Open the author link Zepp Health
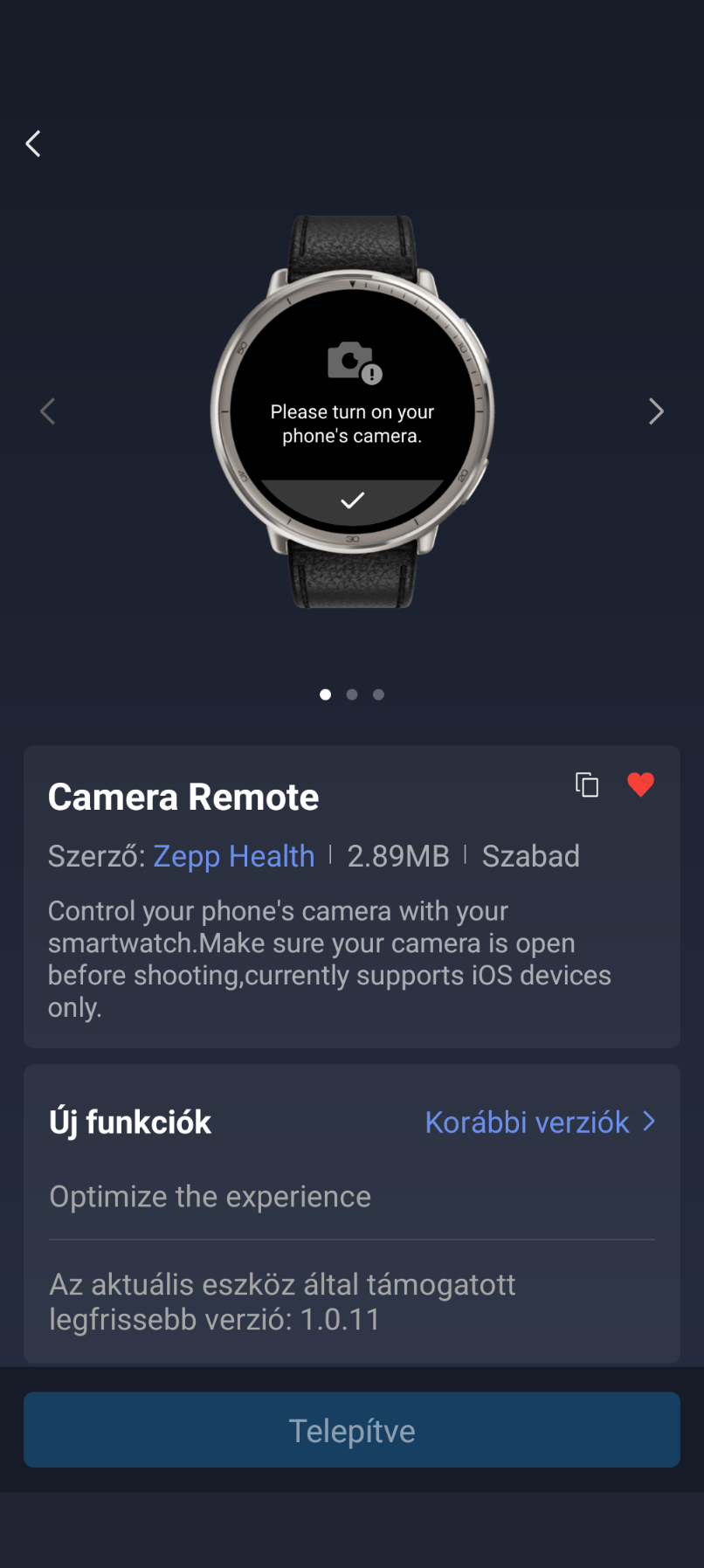The width and height of the screenshot is (704, 1568). pyautogui.click(x=234, y=856)
